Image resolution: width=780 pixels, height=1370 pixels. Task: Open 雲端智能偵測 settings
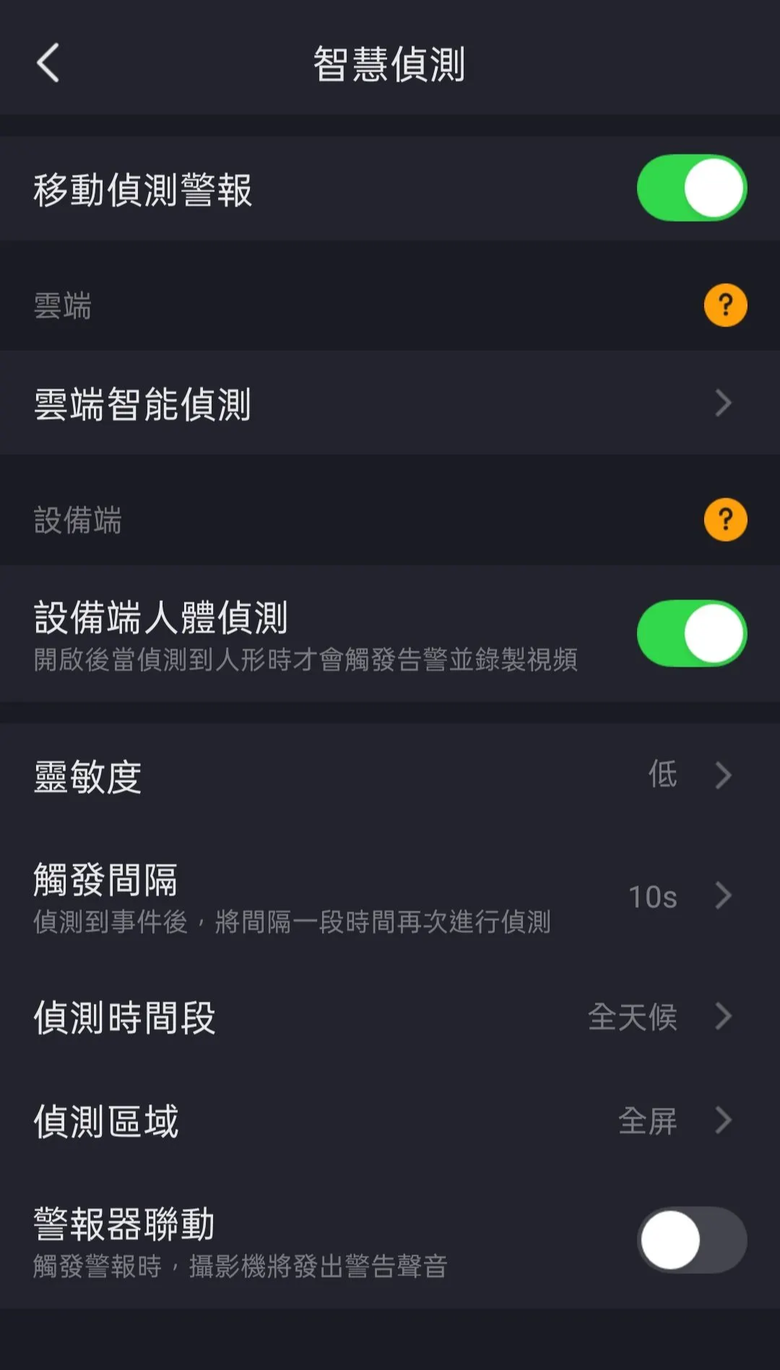coord(390,404)
